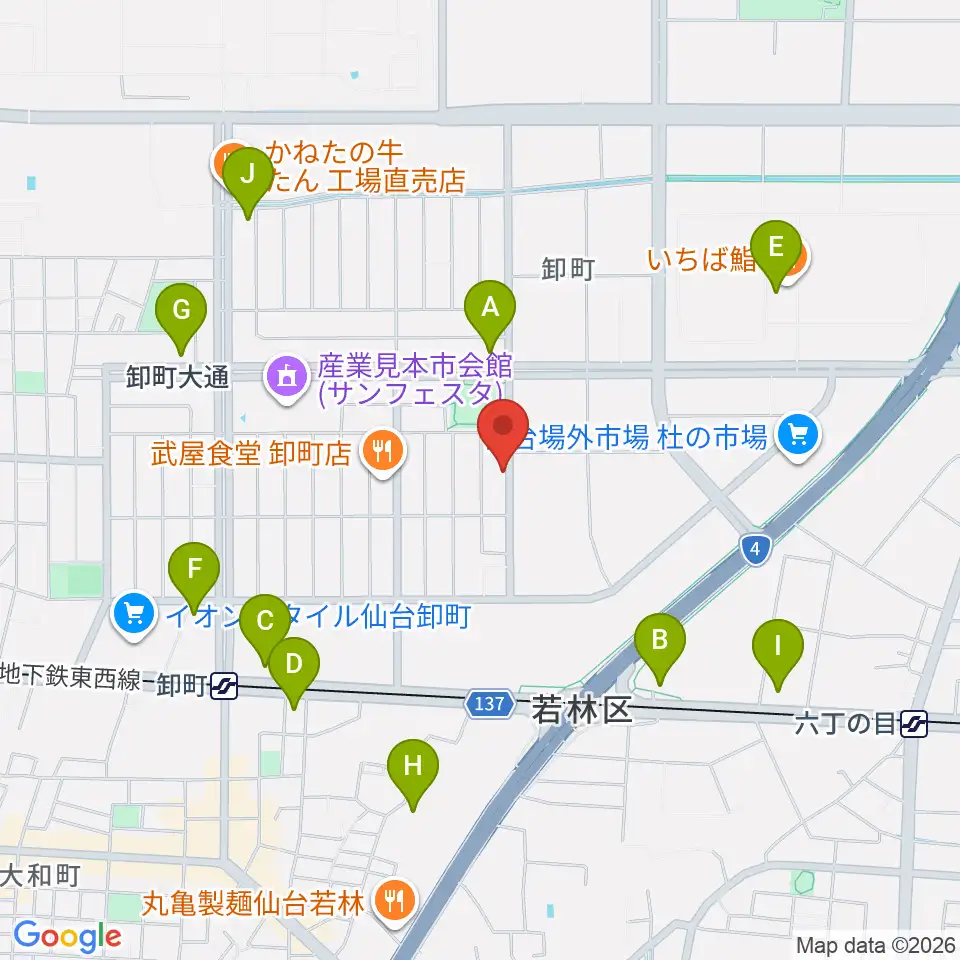Select green marker B
960x960 pixels.
[x=660, y=649]
